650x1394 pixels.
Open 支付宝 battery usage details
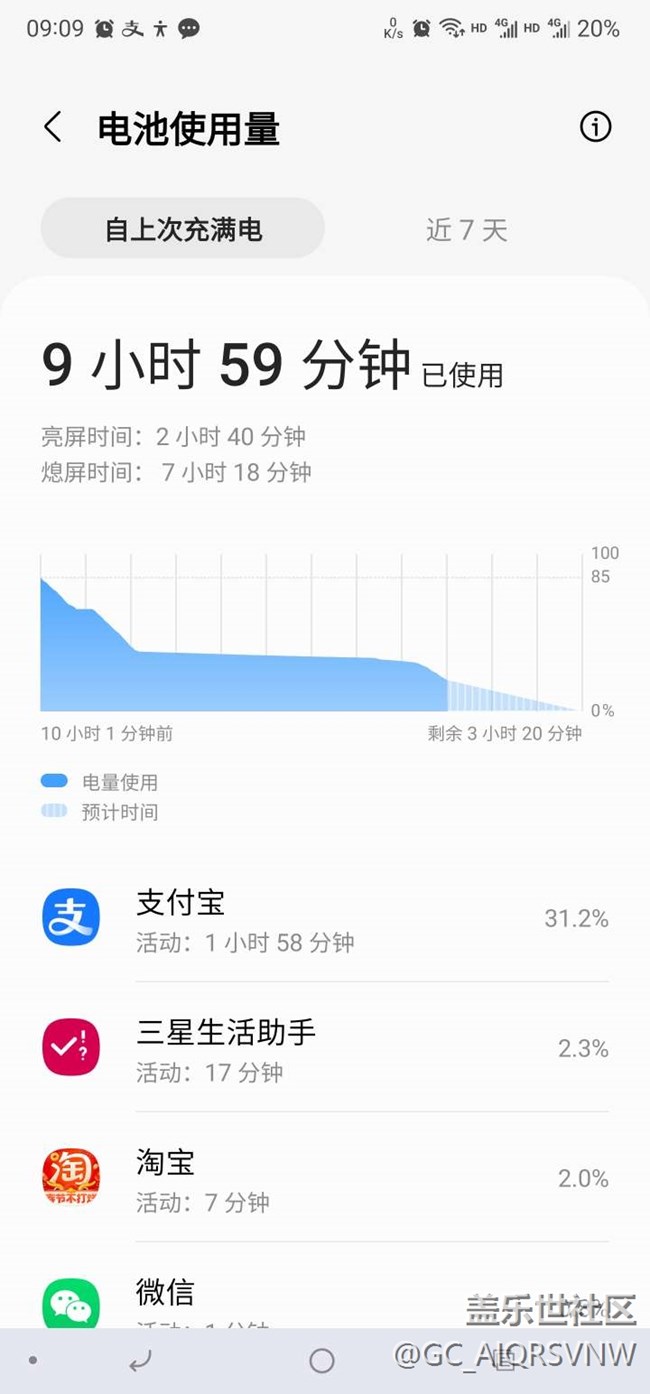click(325, 918)
